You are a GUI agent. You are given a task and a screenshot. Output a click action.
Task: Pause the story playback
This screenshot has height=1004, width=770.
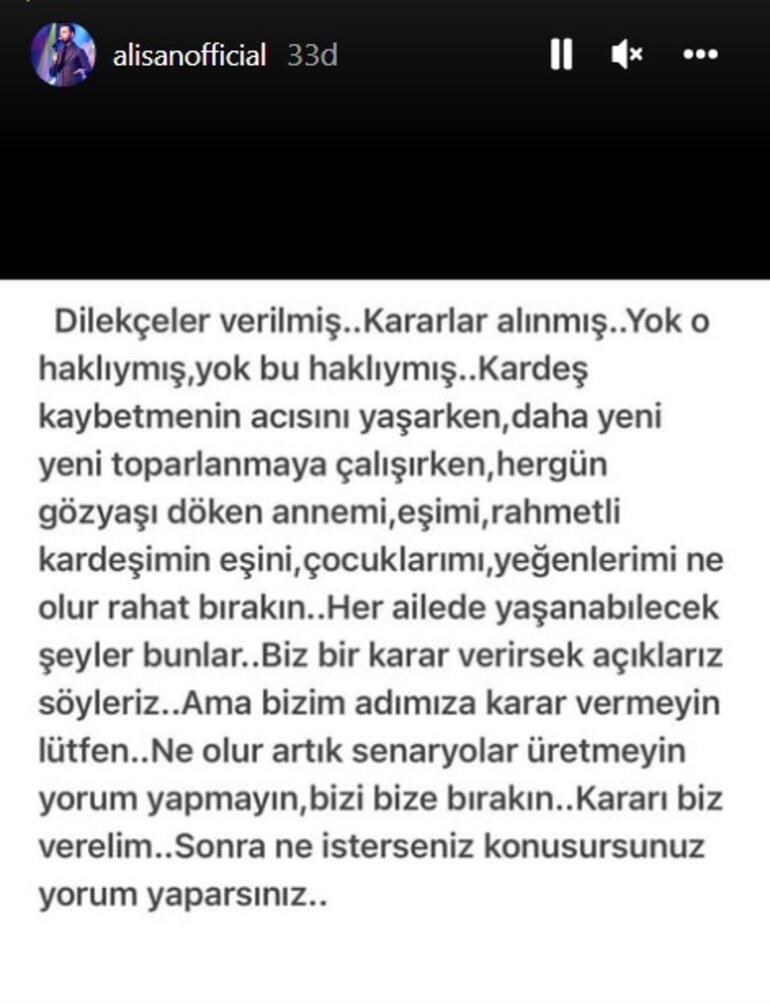coord(561,55)
